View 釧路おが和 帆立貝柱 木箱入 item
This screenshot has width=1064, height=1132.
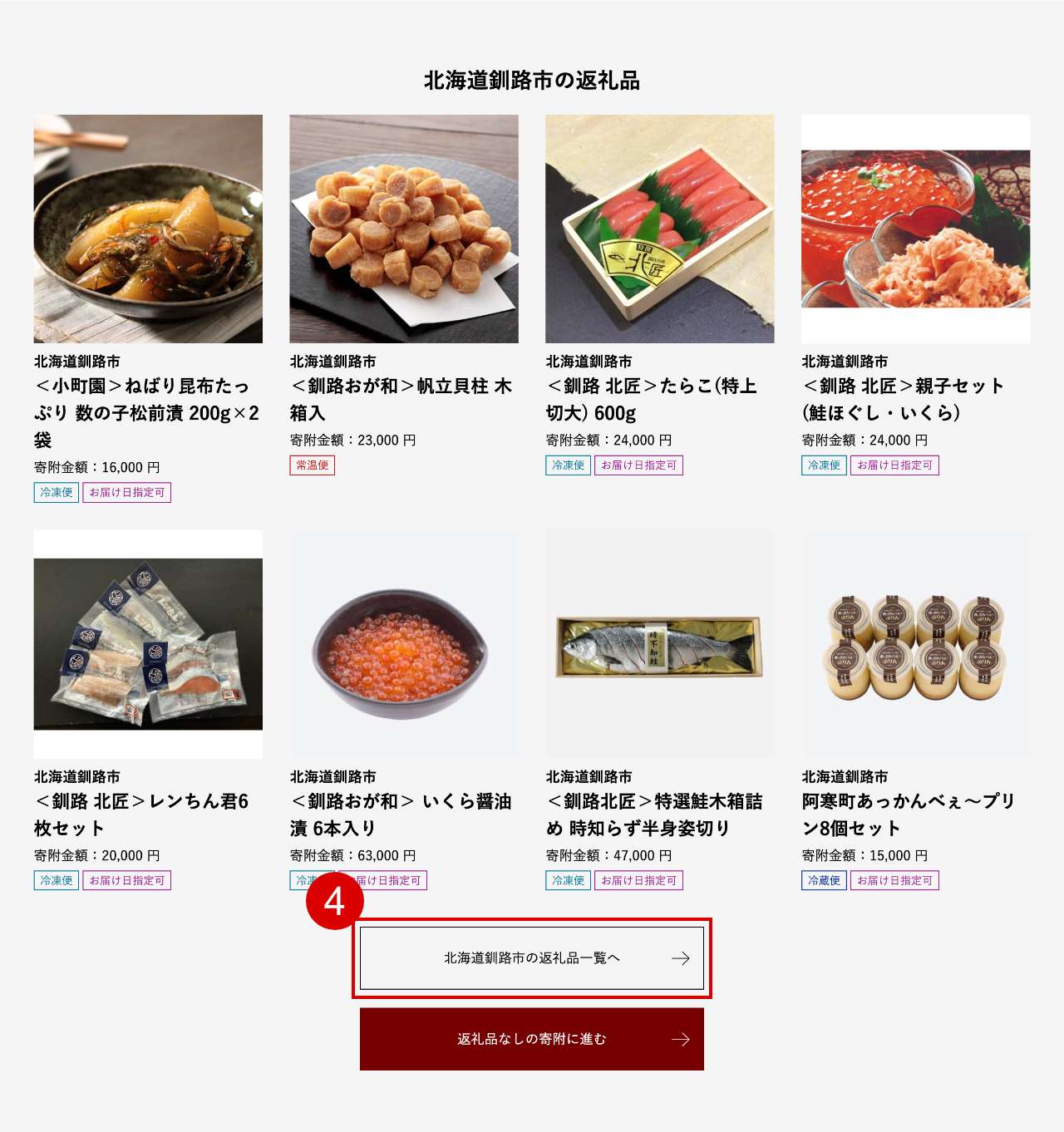pyautogui.click(x=404, y=229)
